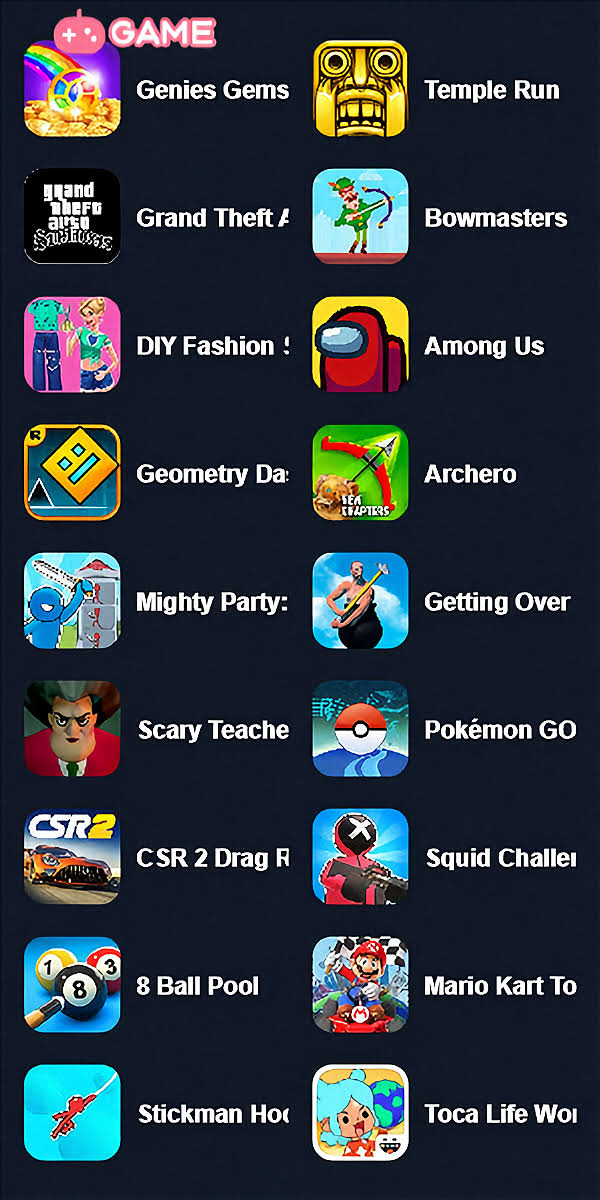
Task: Open Toca Life World
Action: (360, 1113)
